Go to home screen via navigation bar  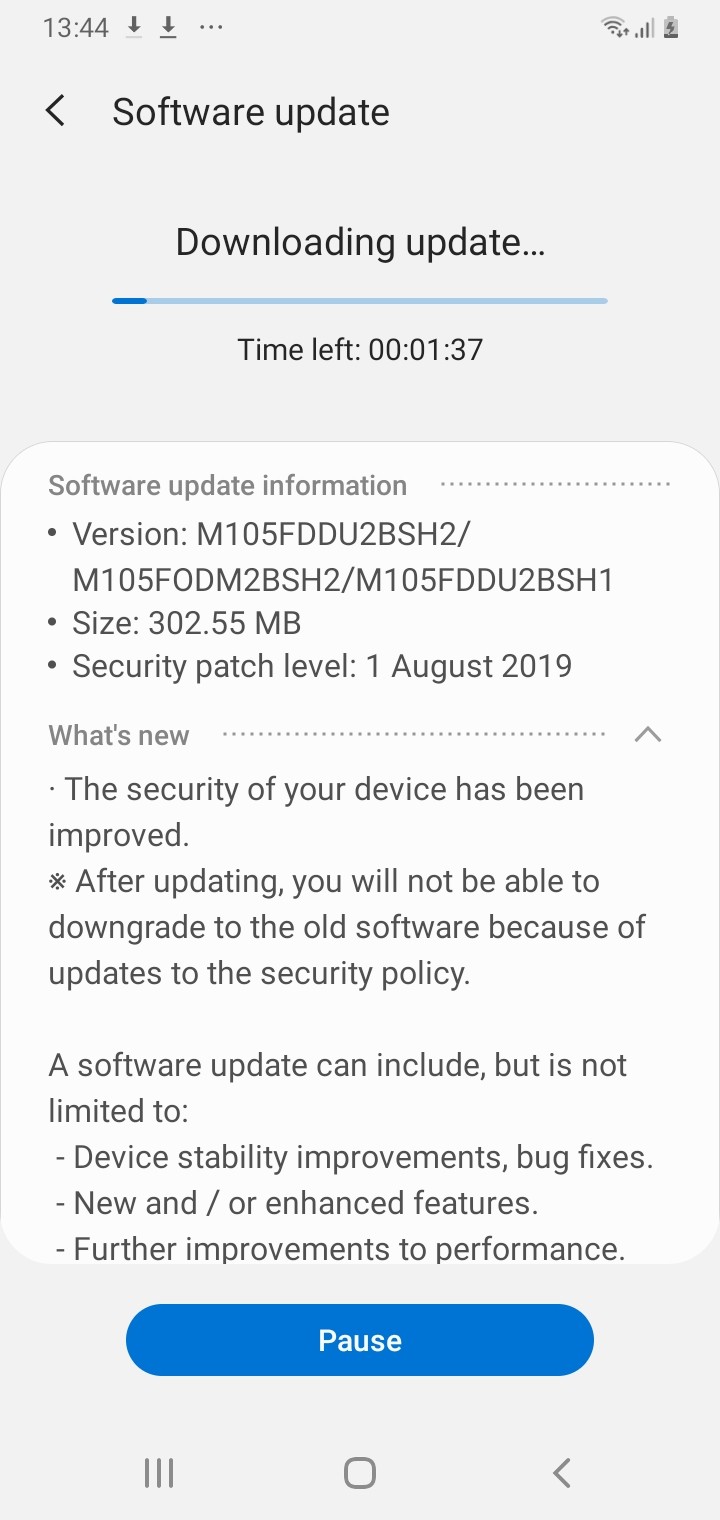[360, 1472]
